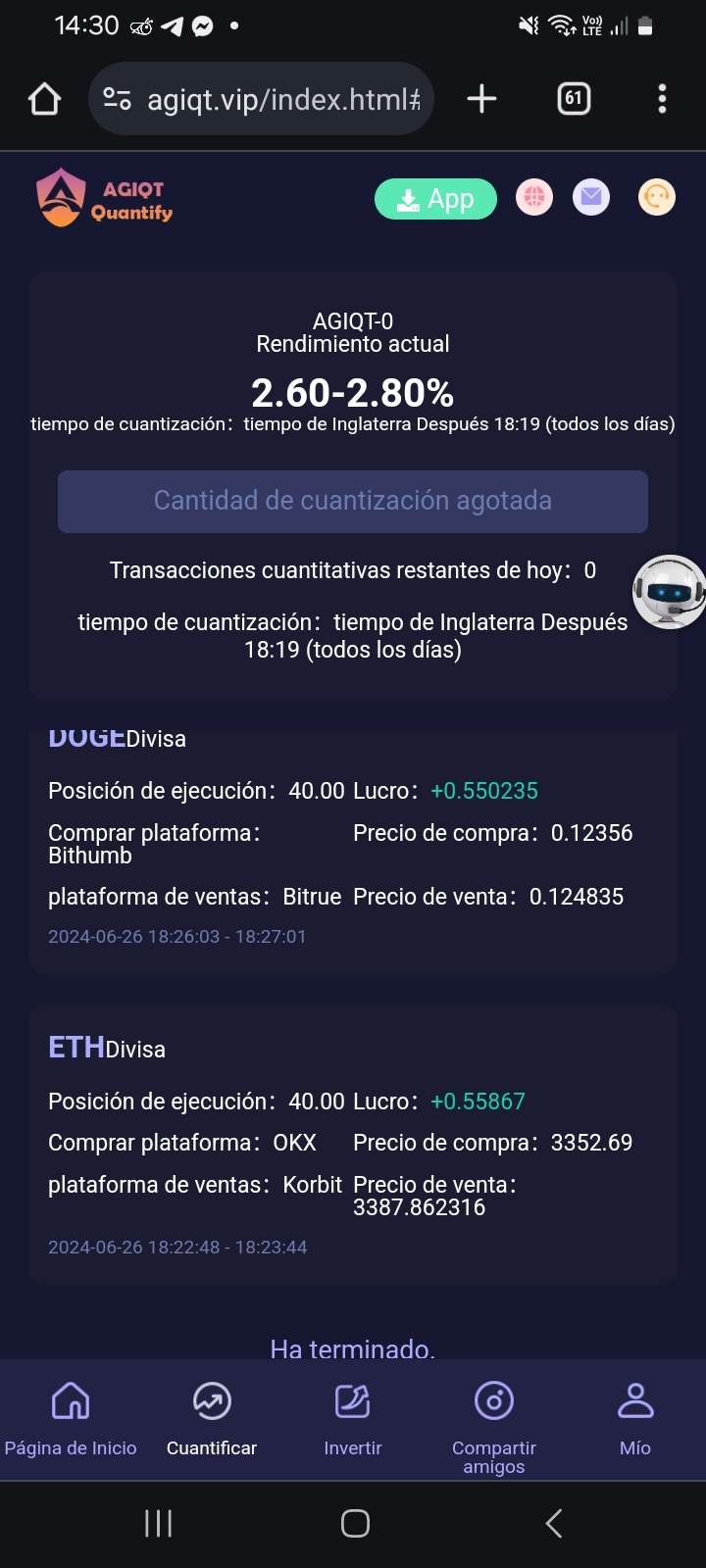Open a new browser tab
This screenshot has height=1568, width=706.
481,99
